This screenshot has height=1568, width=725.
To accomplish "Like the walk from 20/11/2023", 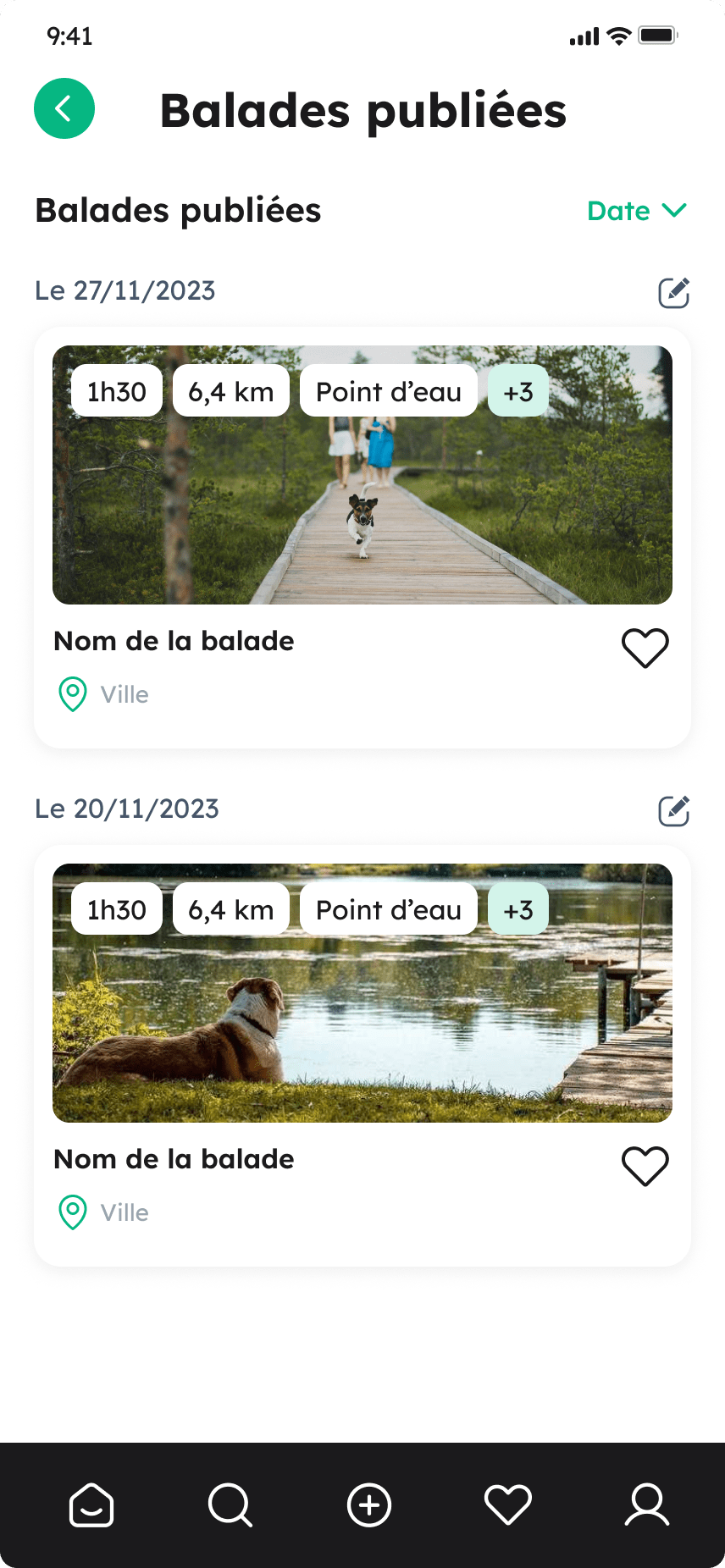I will point(645,1166).
